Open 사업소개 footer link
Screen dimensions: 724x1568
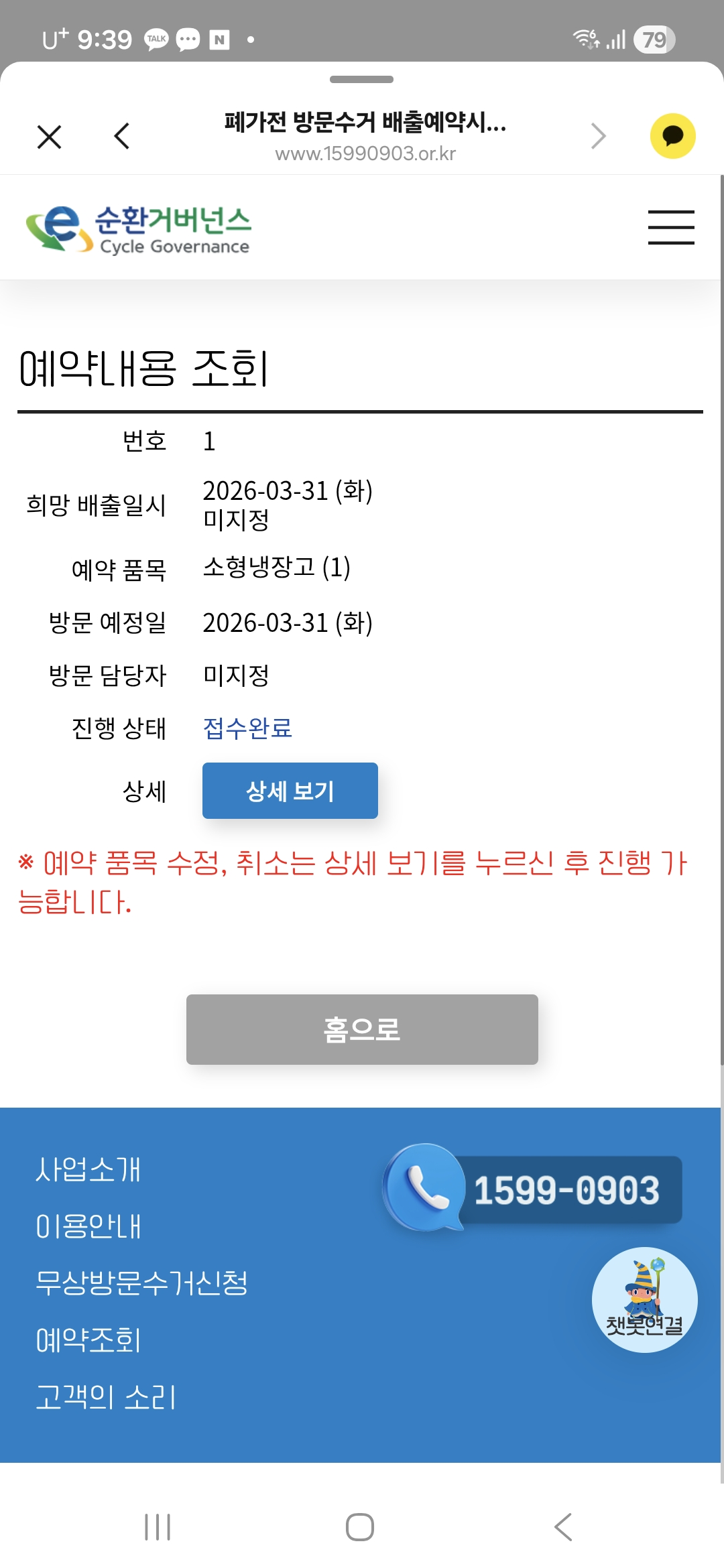pos(88,1169)
